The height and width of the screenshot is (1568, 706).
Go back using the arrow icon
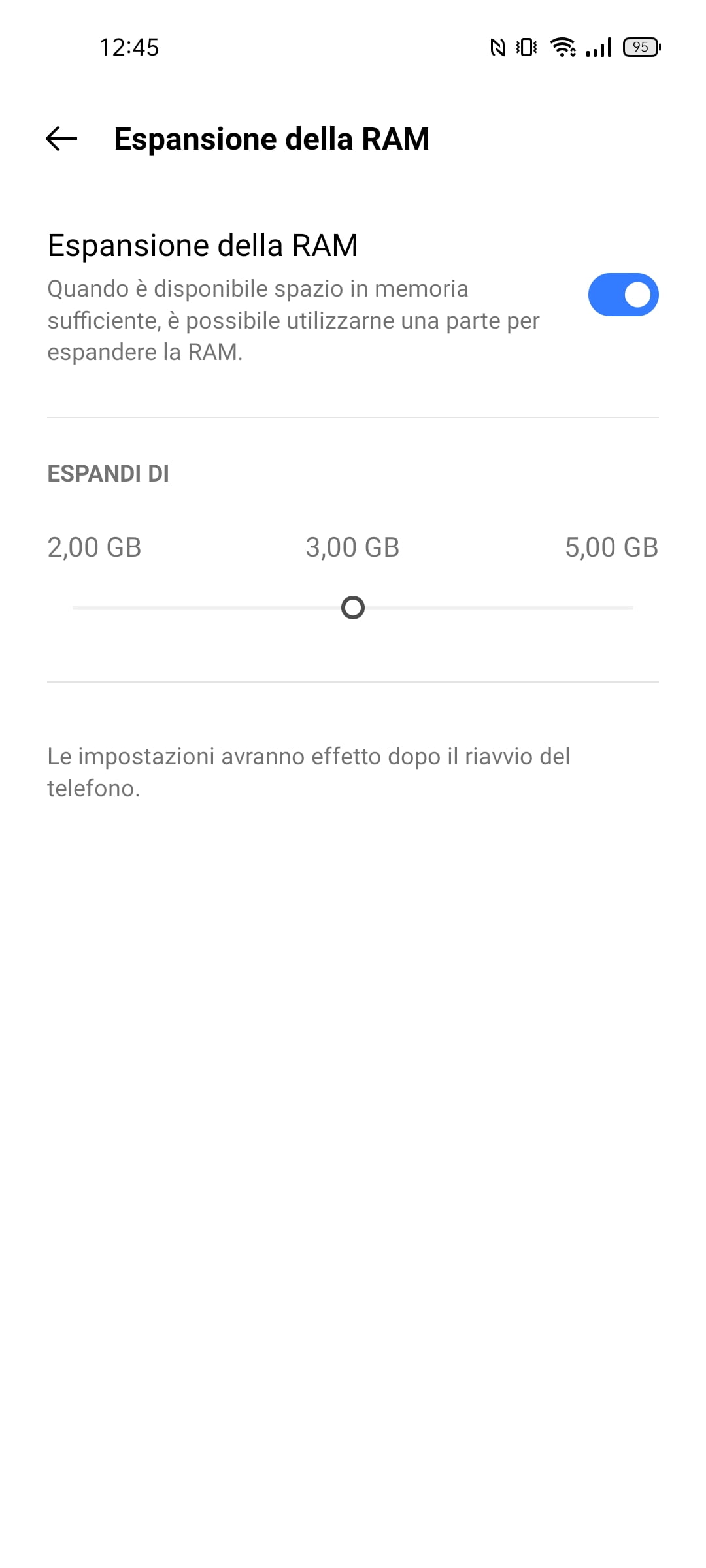pyautogui.click(x=61, y=139)
